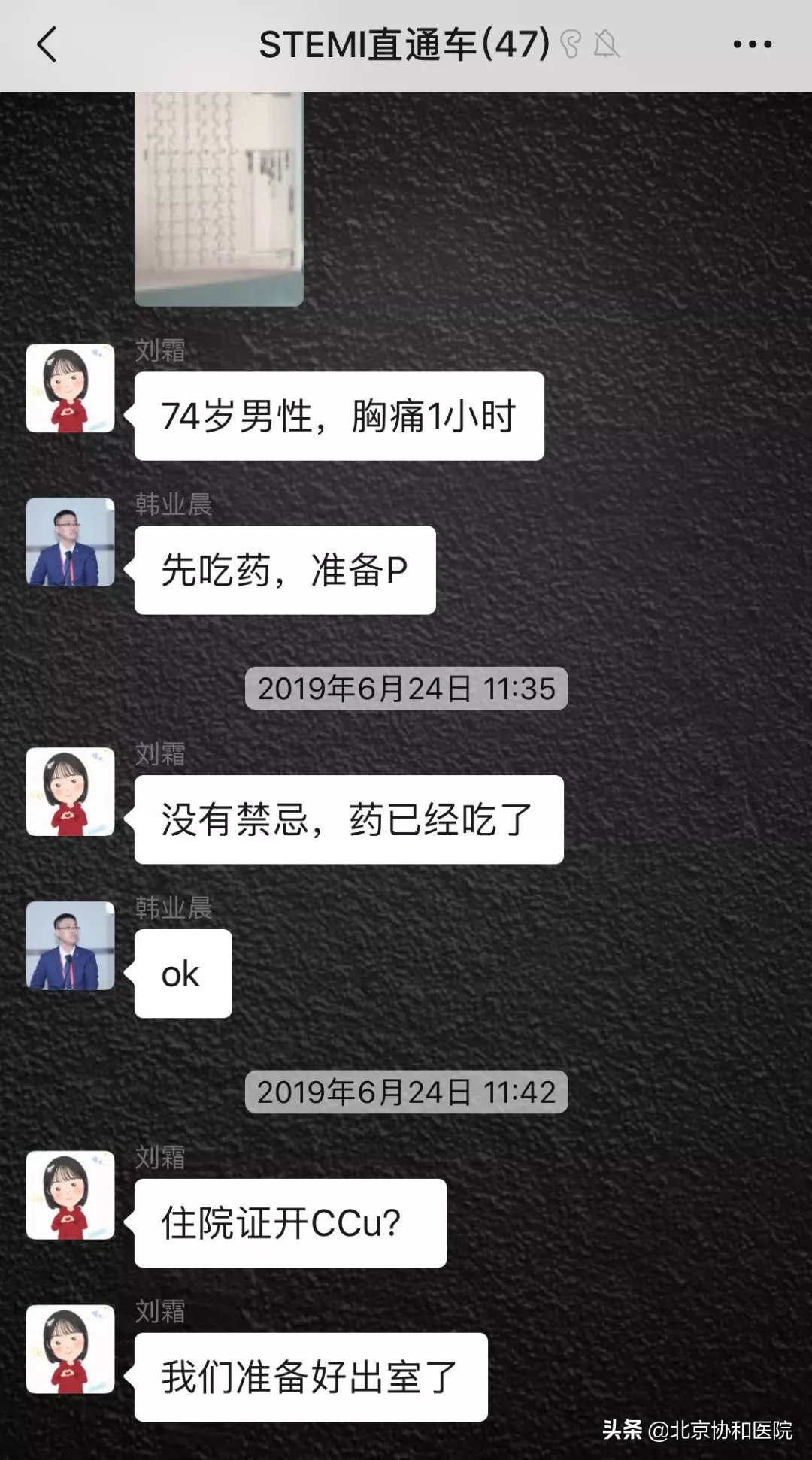812x1460 pixels.
Task: Select the "74岁男性，胸痛1小时" message bubble
Action: tap(337, 416)
